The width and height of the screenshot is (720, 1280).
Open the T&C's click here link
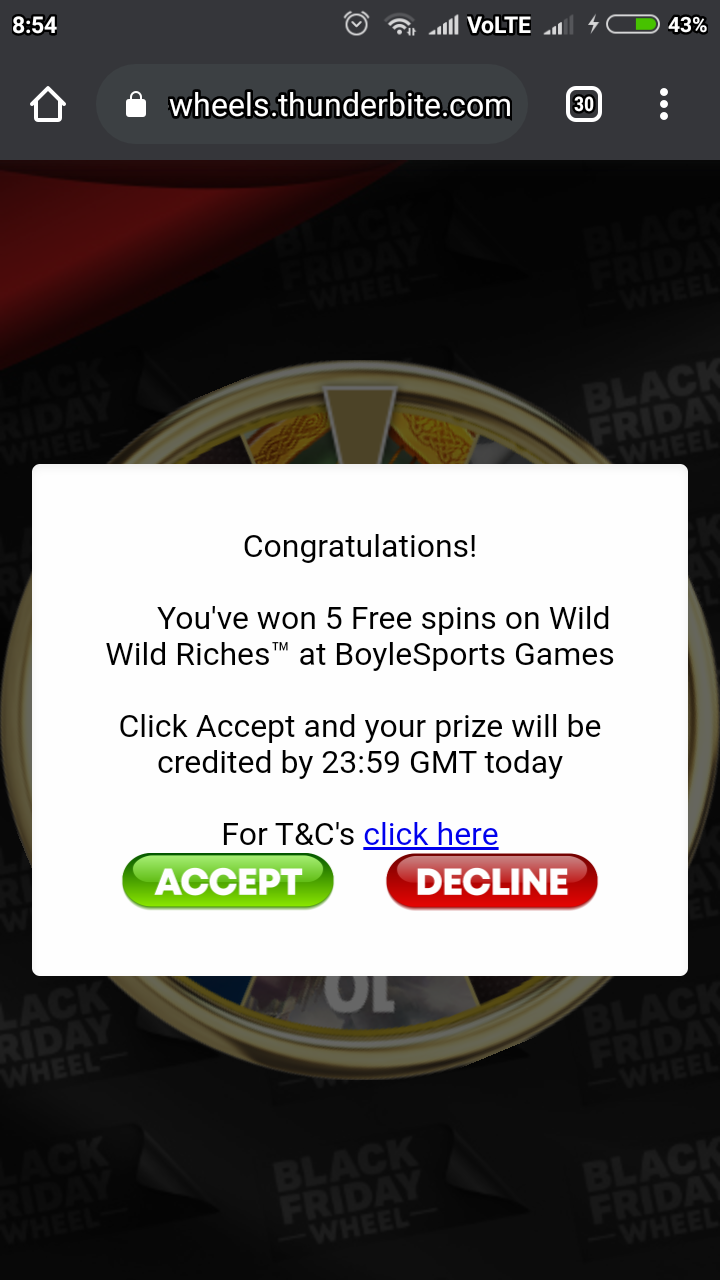pyautogui.click(x=431, y=834)
